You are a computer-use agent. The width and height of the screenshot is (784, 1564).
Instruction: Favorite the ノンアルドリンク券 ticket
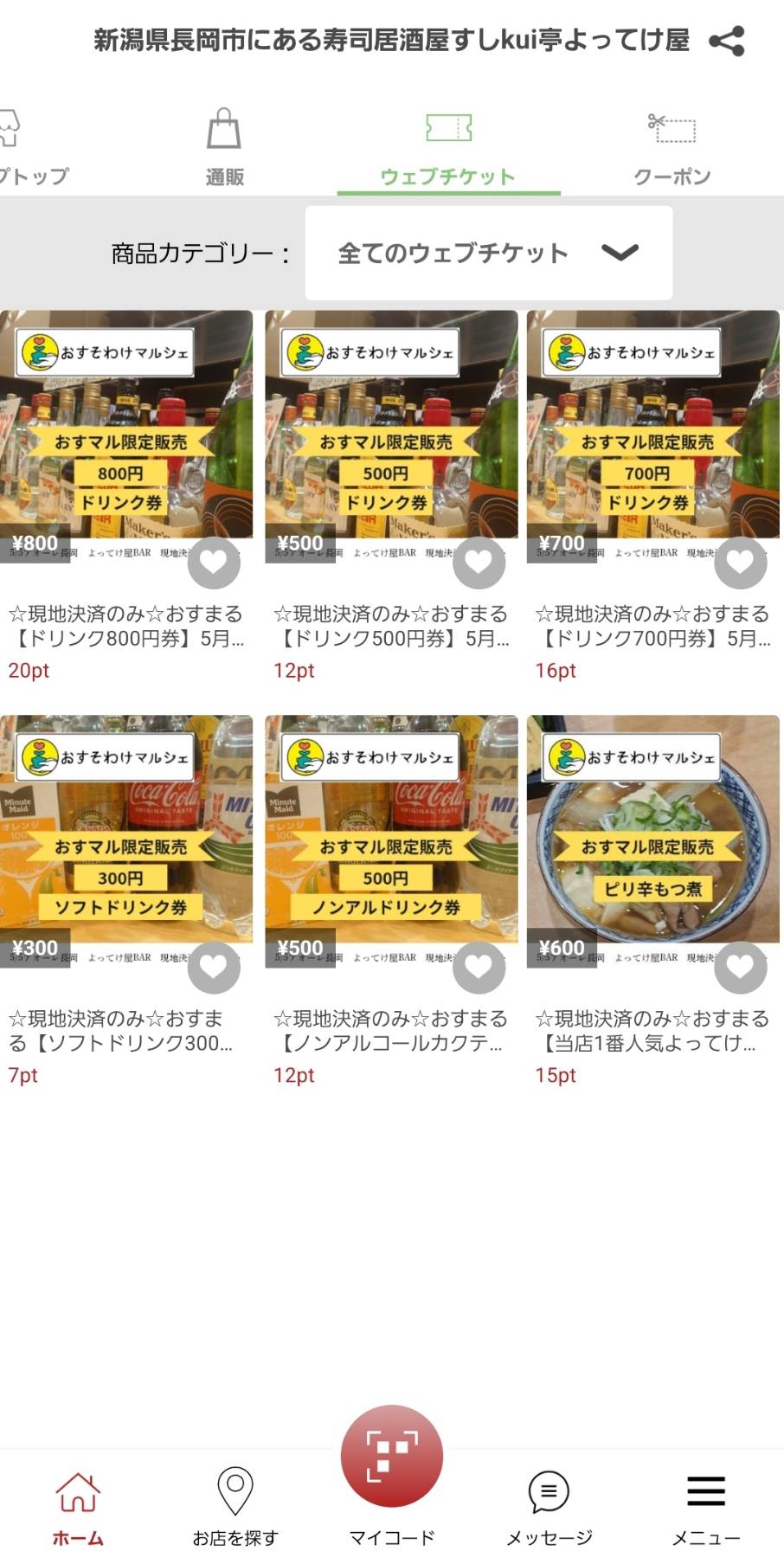(x=479, y=968)
